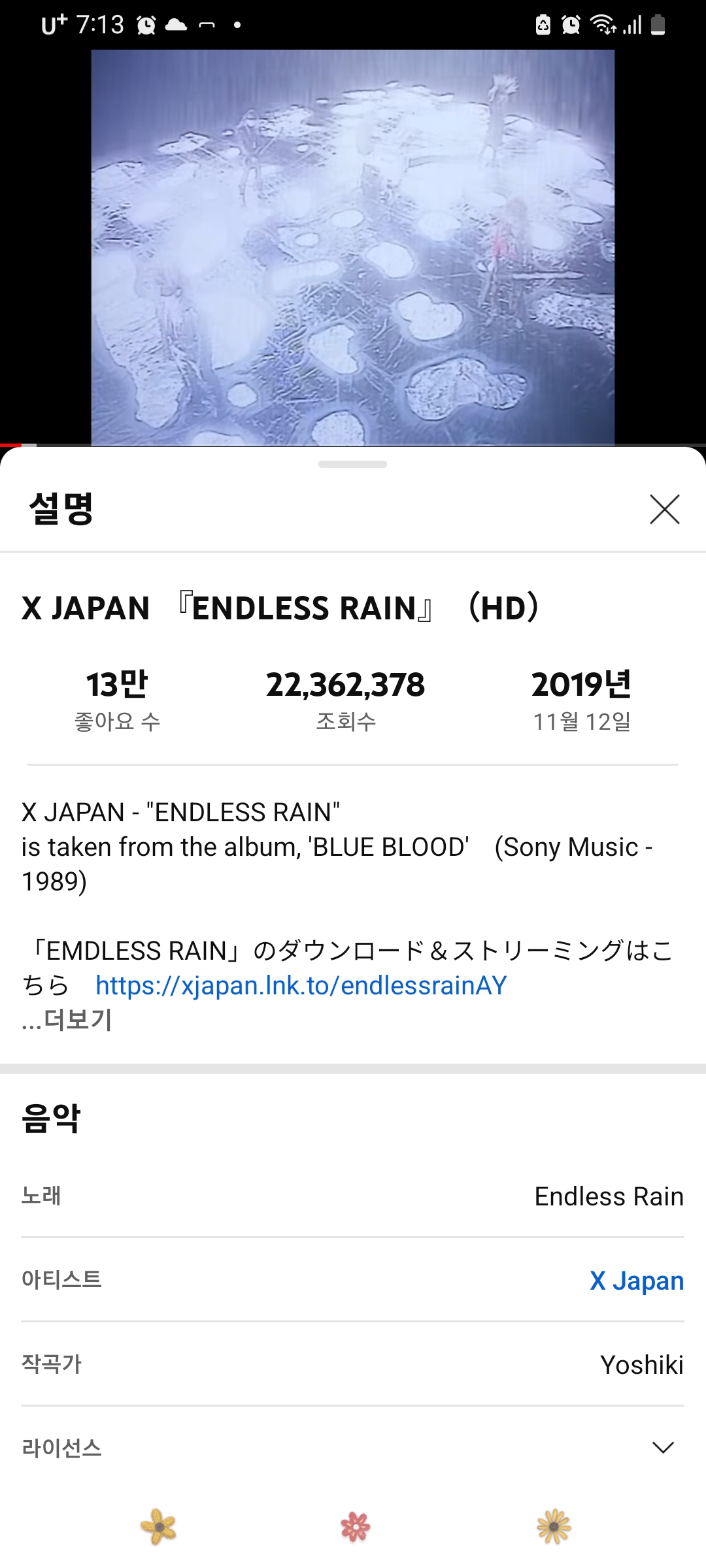
Task: Expand description with ...더보기
Action: pos(67,1020)
